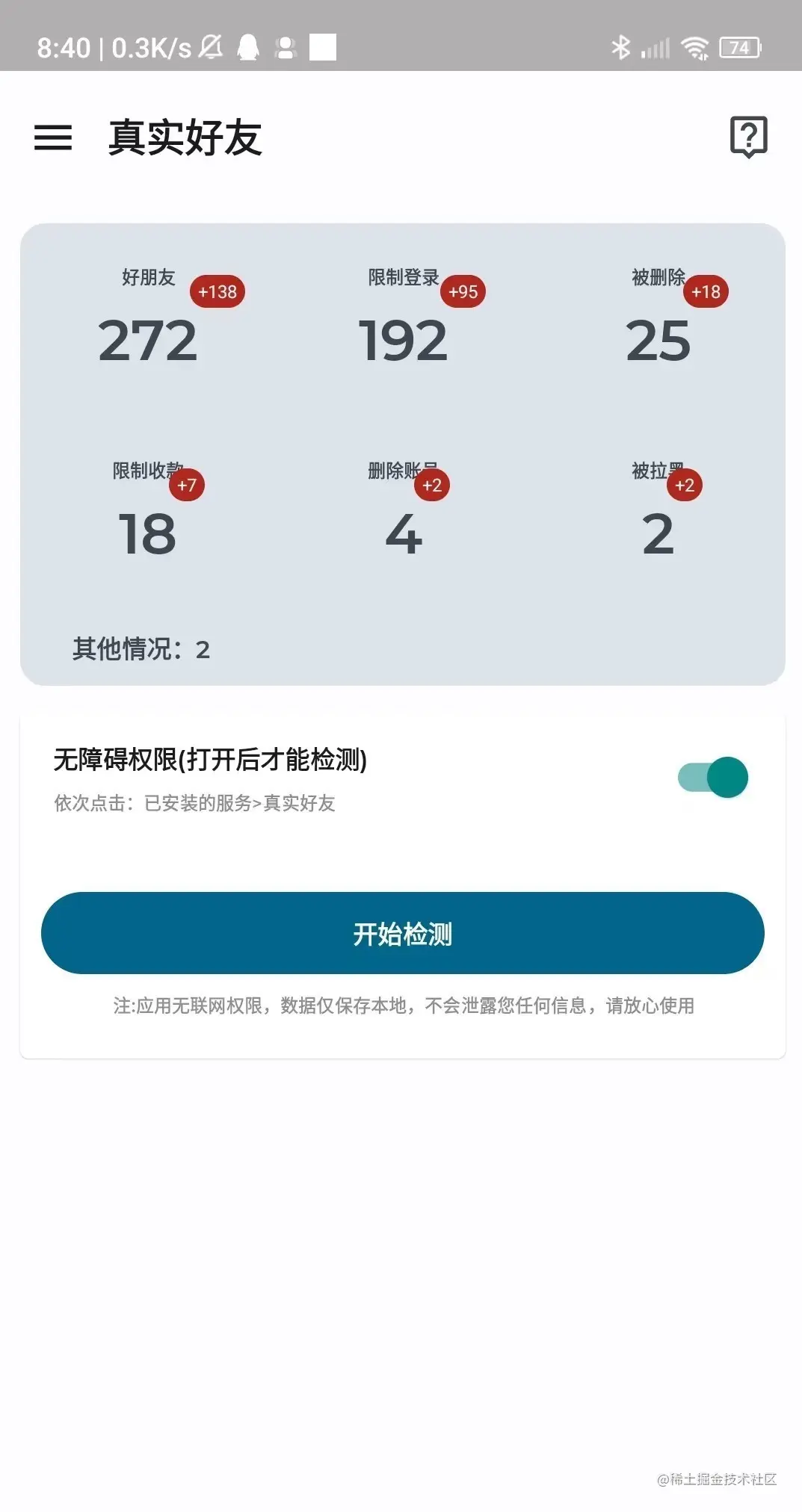Click the +7 badge on 限制收款
This screenshot has width=802, height=1512.
point(187,486)
